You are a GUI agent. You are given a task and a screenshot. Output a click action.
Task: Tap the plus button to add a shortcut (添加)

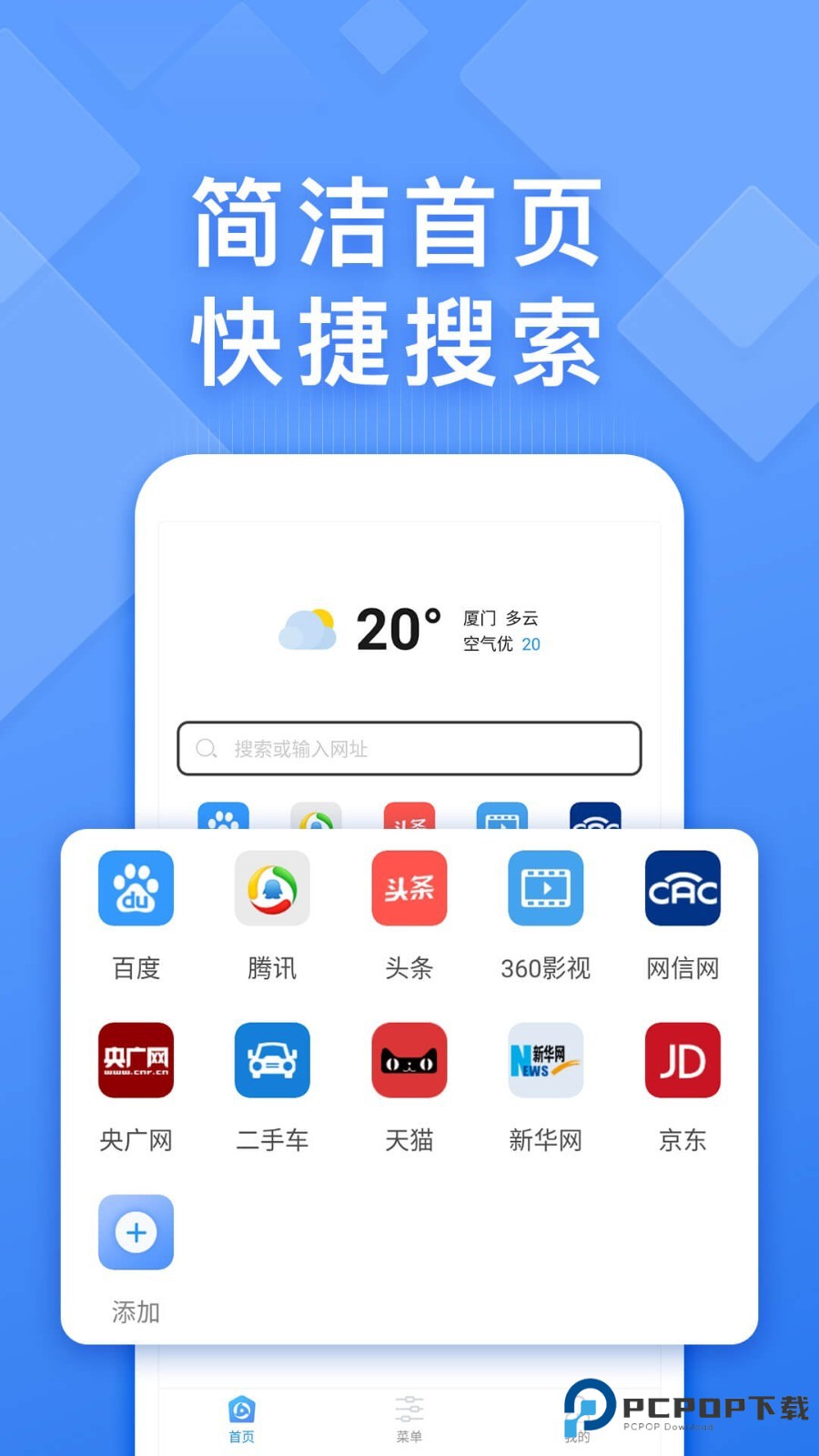(136, 1233)
